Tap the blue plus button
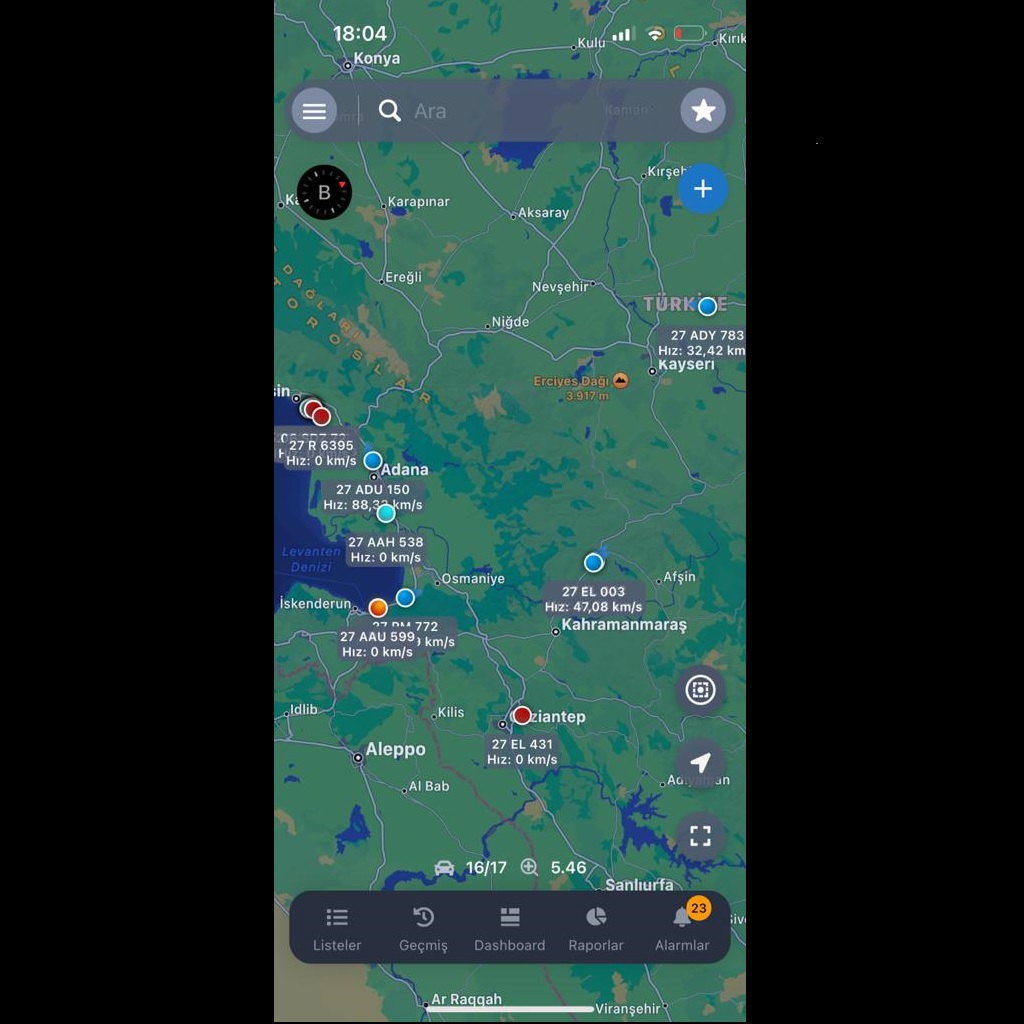 [703, 189]
